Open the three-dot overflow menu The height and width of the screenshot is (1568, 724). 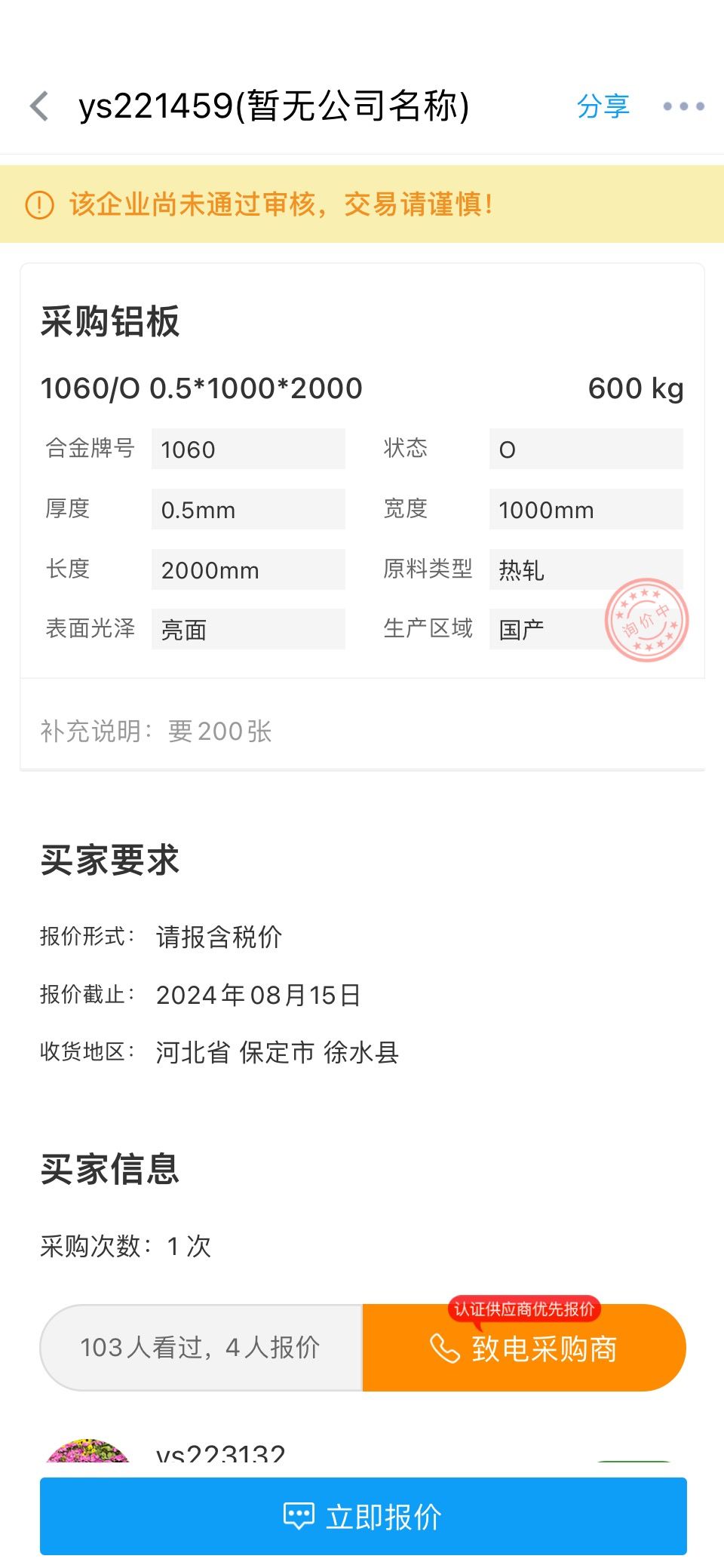click(x=683, y=106)
